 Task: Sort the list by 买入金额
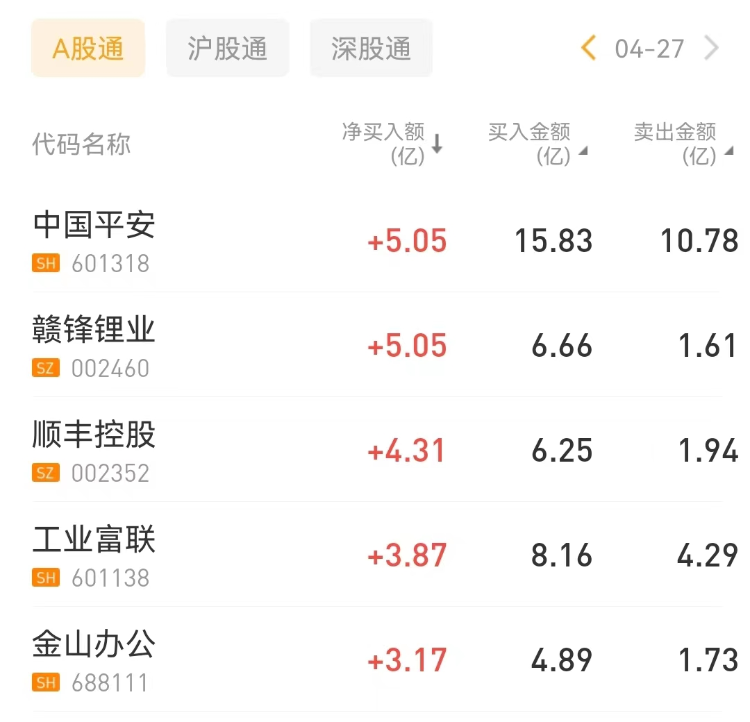pyautogui.click(x=537, y=143)
